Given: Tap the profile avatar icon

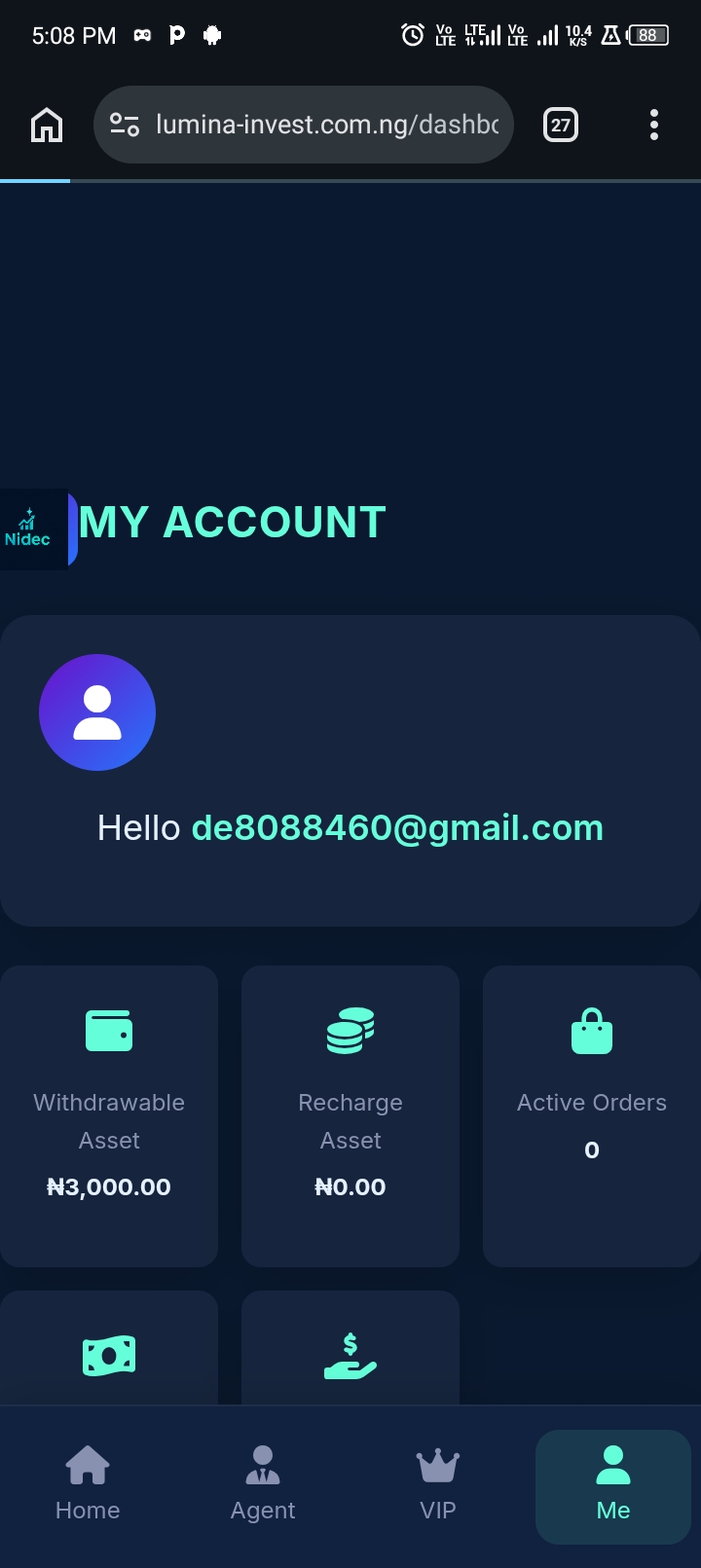Looking at the screenshot, I should (97, 712).
